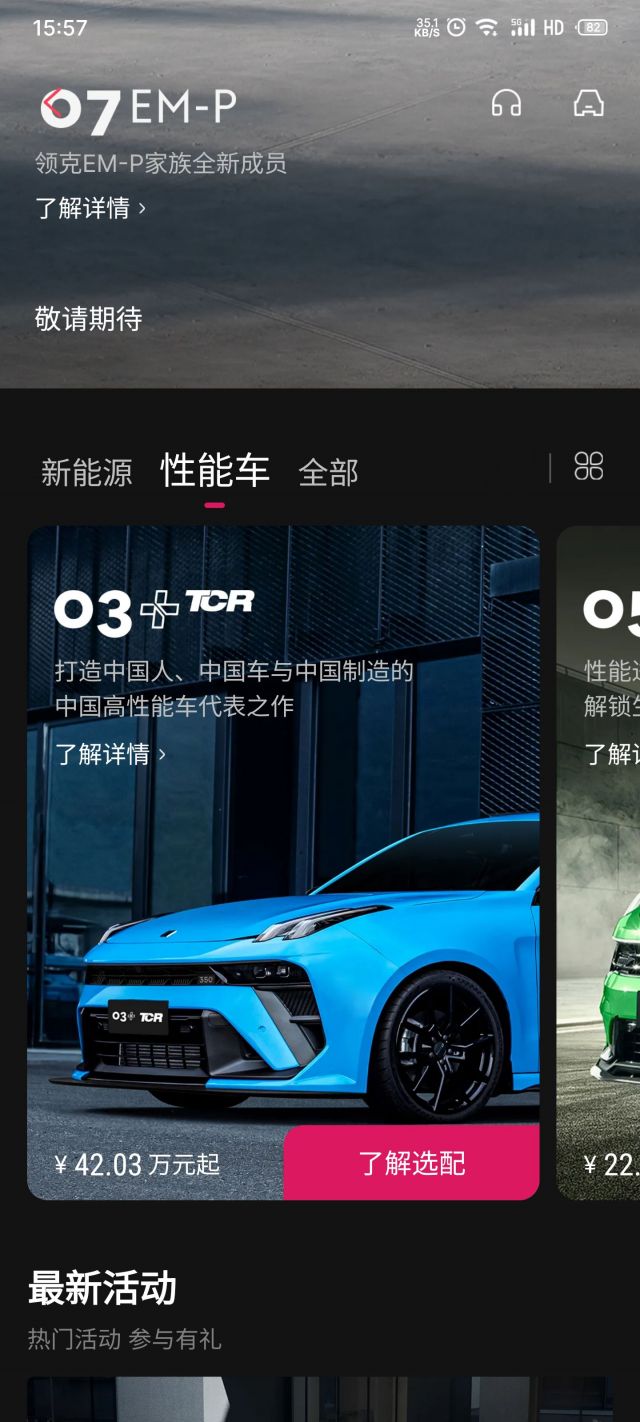Switch to the 全部 tab
Screen dimensions: 640x1422
(328, 473)
